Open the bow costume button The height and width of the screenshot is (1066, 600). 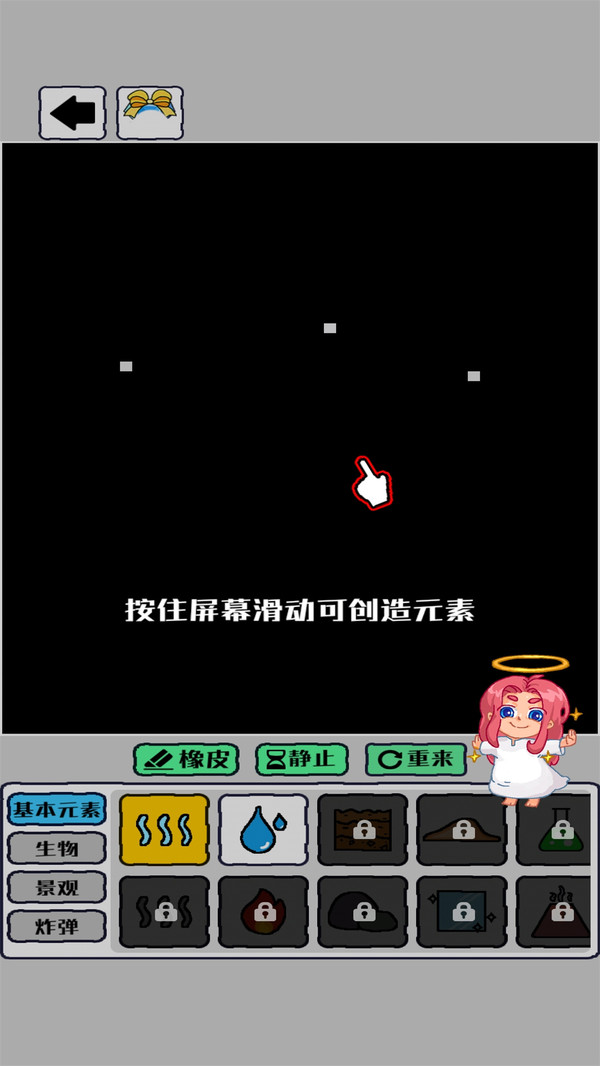(149, 113)
